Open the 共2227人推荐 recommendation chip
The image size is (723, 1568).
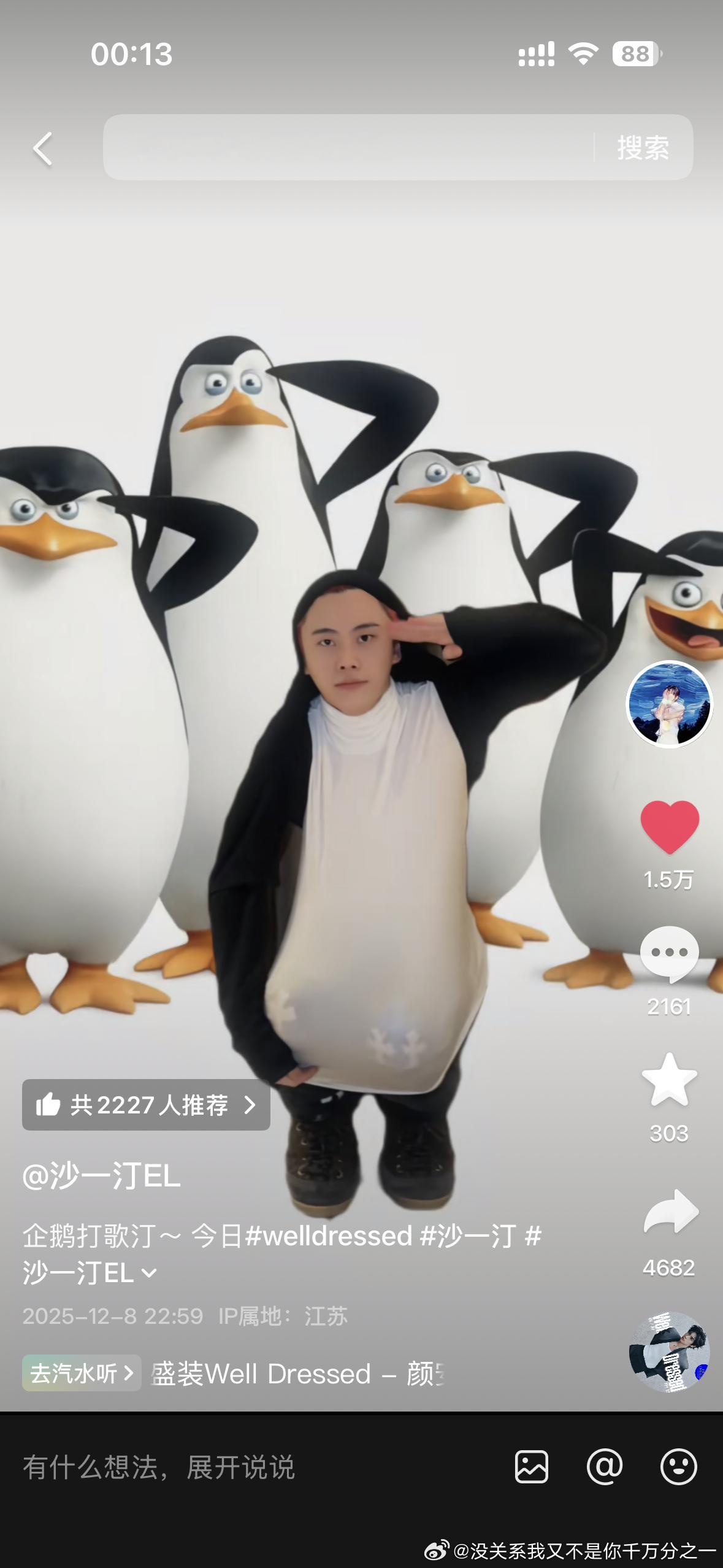point(146,1105)
